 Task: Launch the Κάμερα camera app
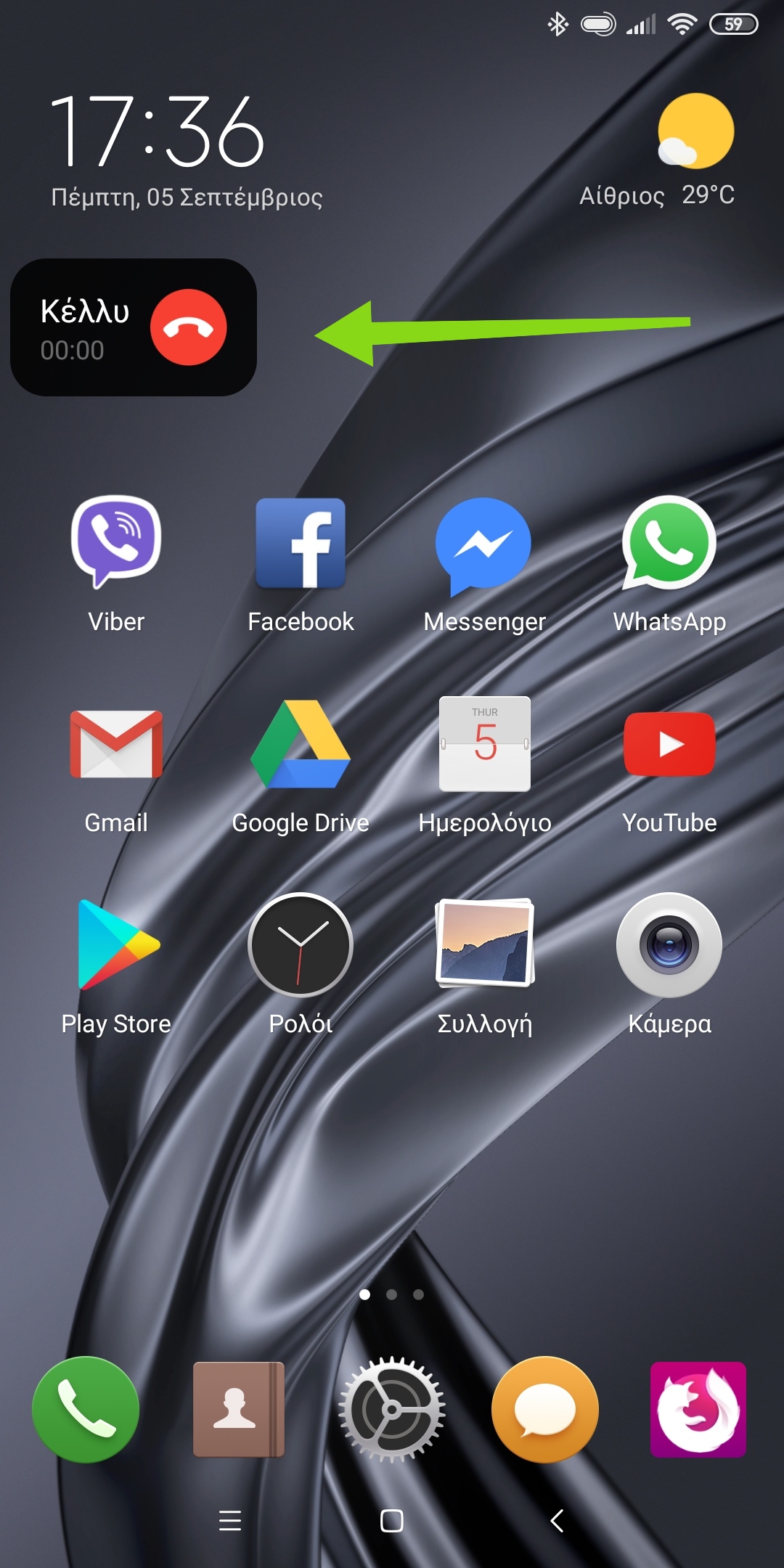click(669, 945)
